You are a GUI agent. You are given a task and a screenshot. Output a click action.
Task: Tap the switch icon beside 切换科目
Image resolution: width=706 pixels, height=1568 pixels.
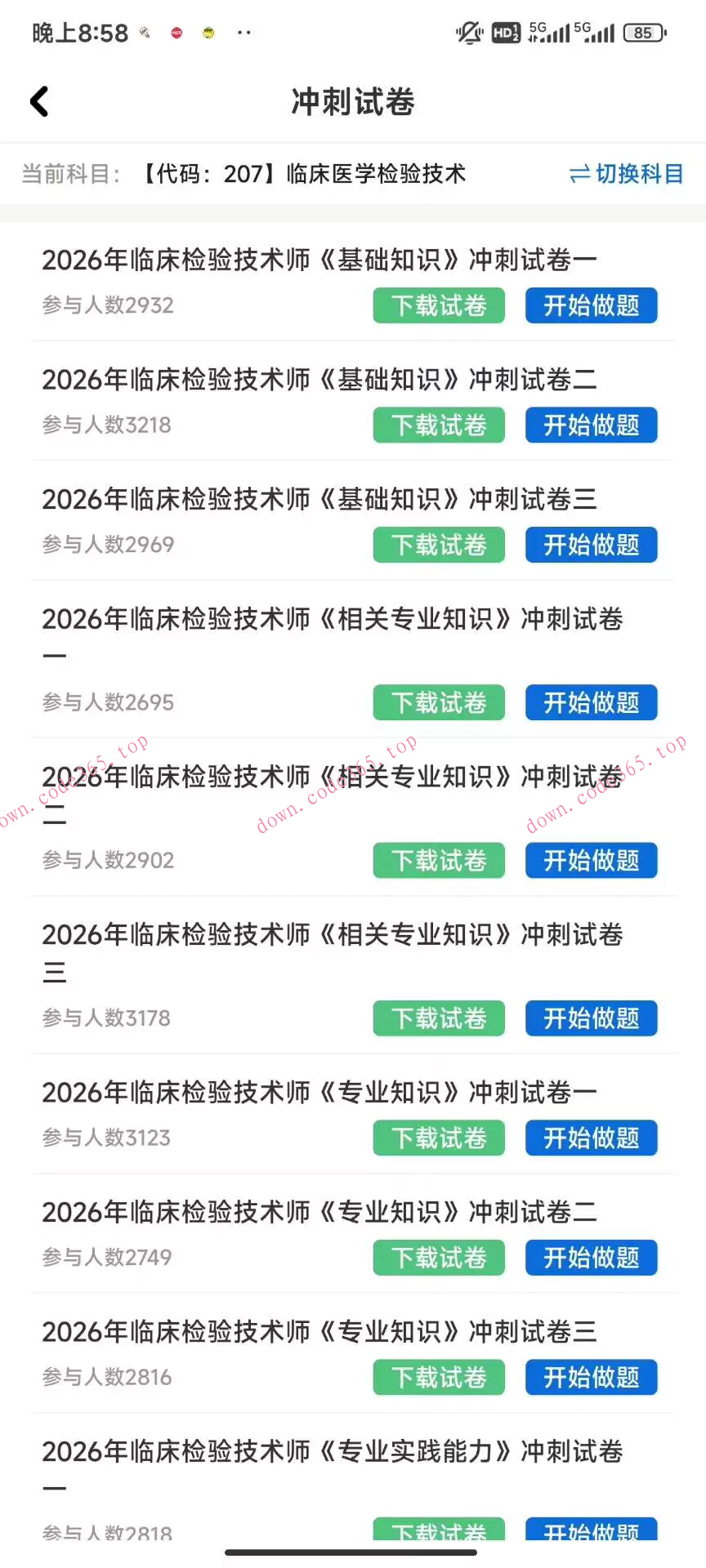(x=580, y=173)
